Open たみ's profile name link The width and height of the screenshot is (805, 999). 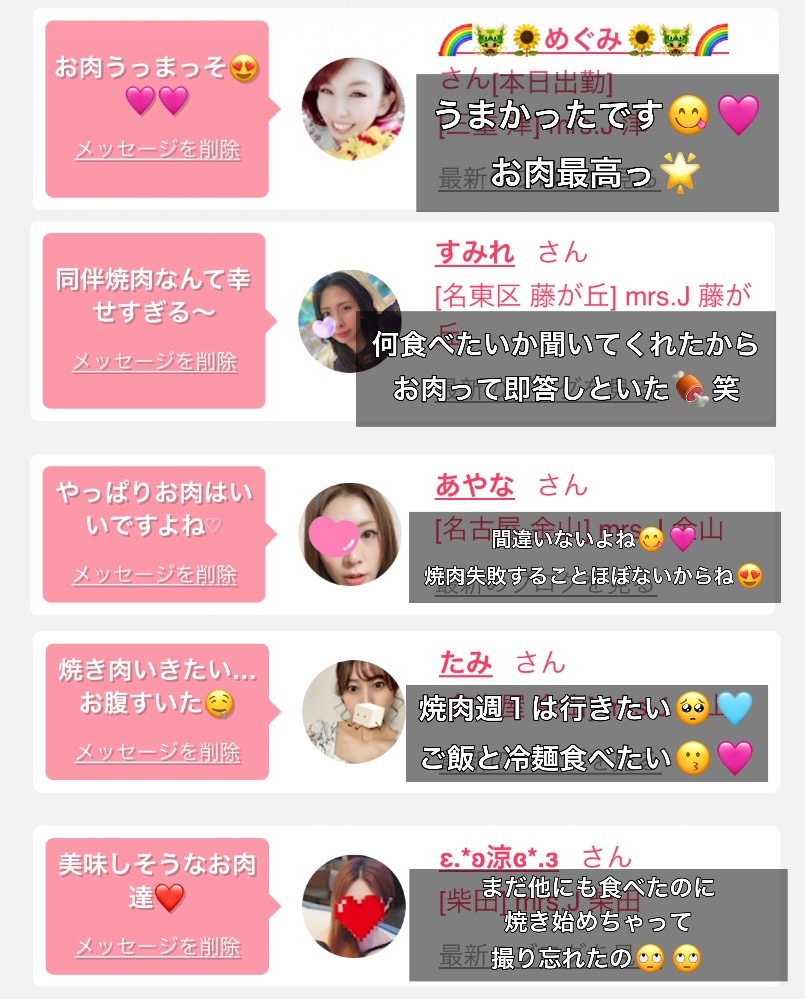(x=466, y=663)
